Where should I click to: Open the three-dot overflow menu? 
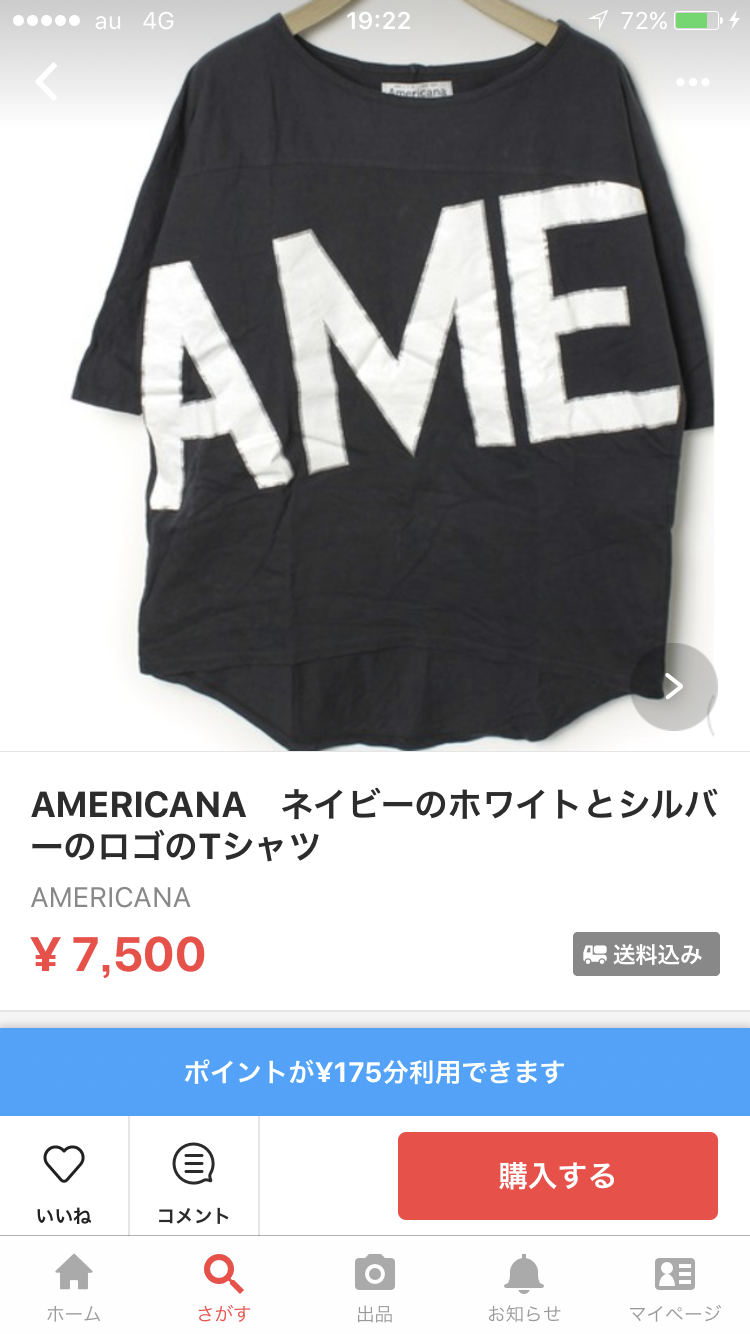(x=692, y=82)
